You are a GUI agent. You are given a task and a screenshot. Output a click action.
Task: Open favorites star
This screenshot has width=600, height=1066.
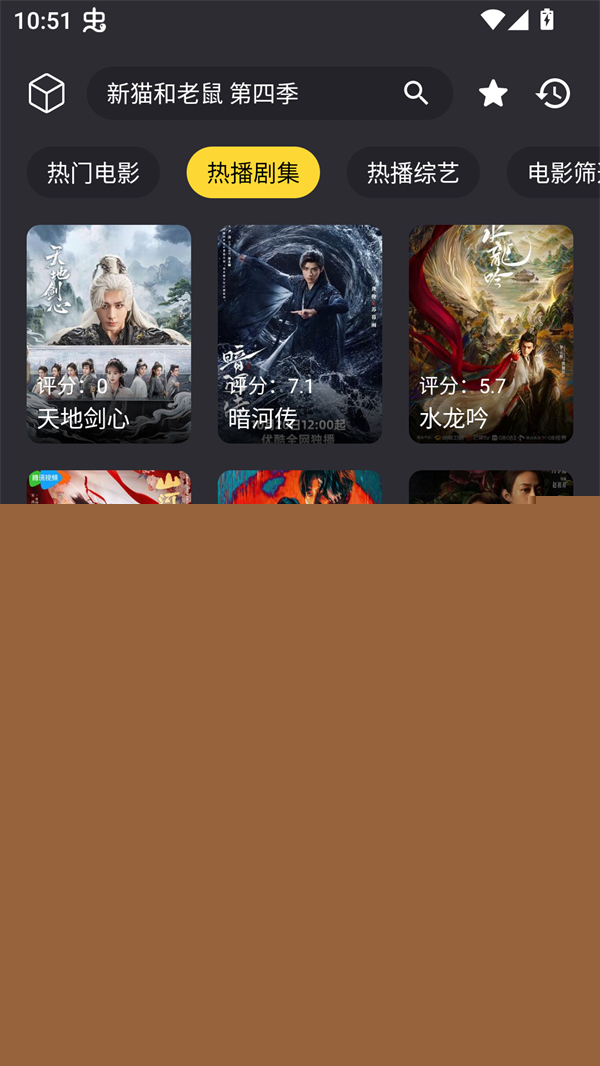[x=493, y=93]
